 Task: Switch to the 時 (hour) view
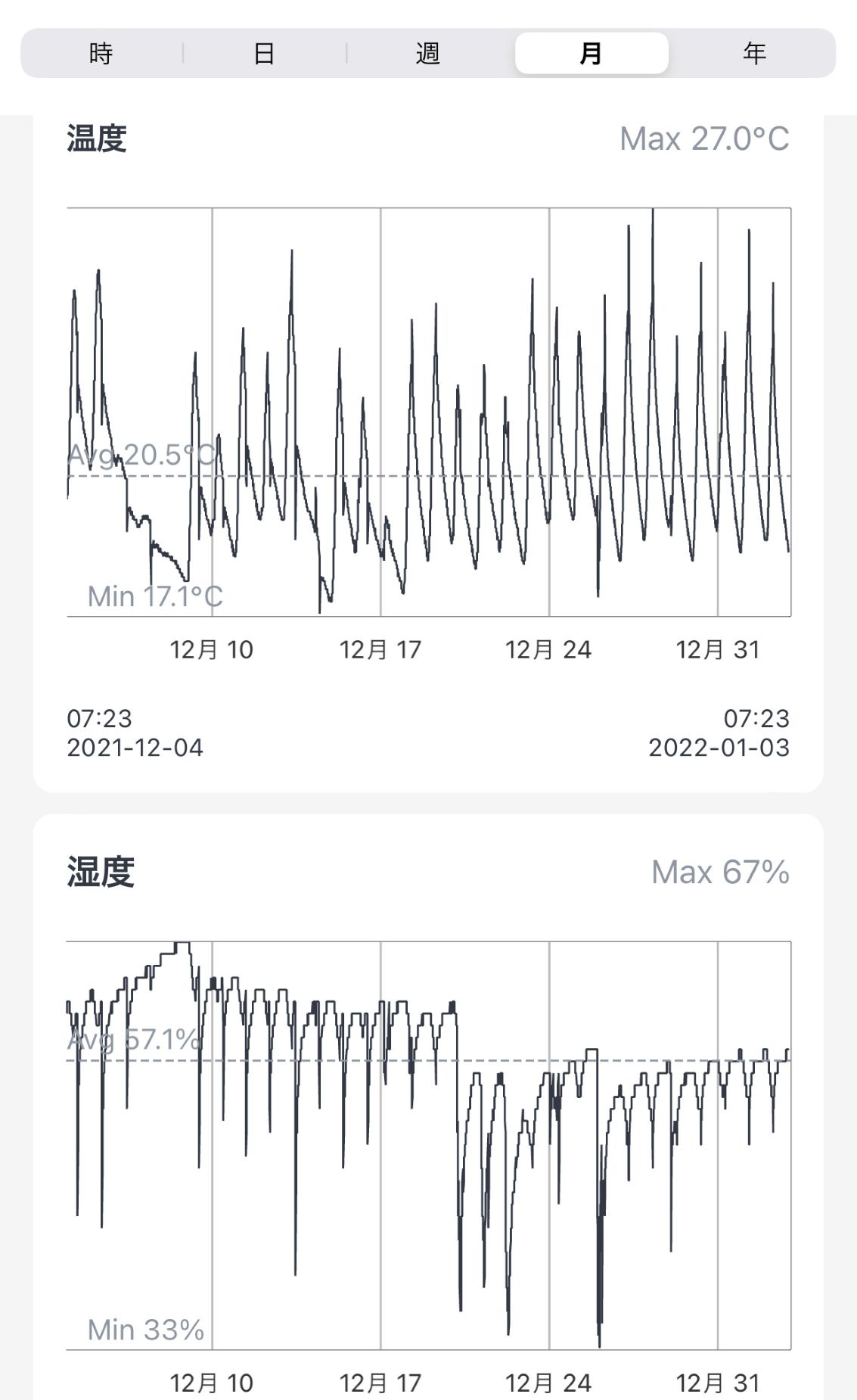[x=101, y=53]
